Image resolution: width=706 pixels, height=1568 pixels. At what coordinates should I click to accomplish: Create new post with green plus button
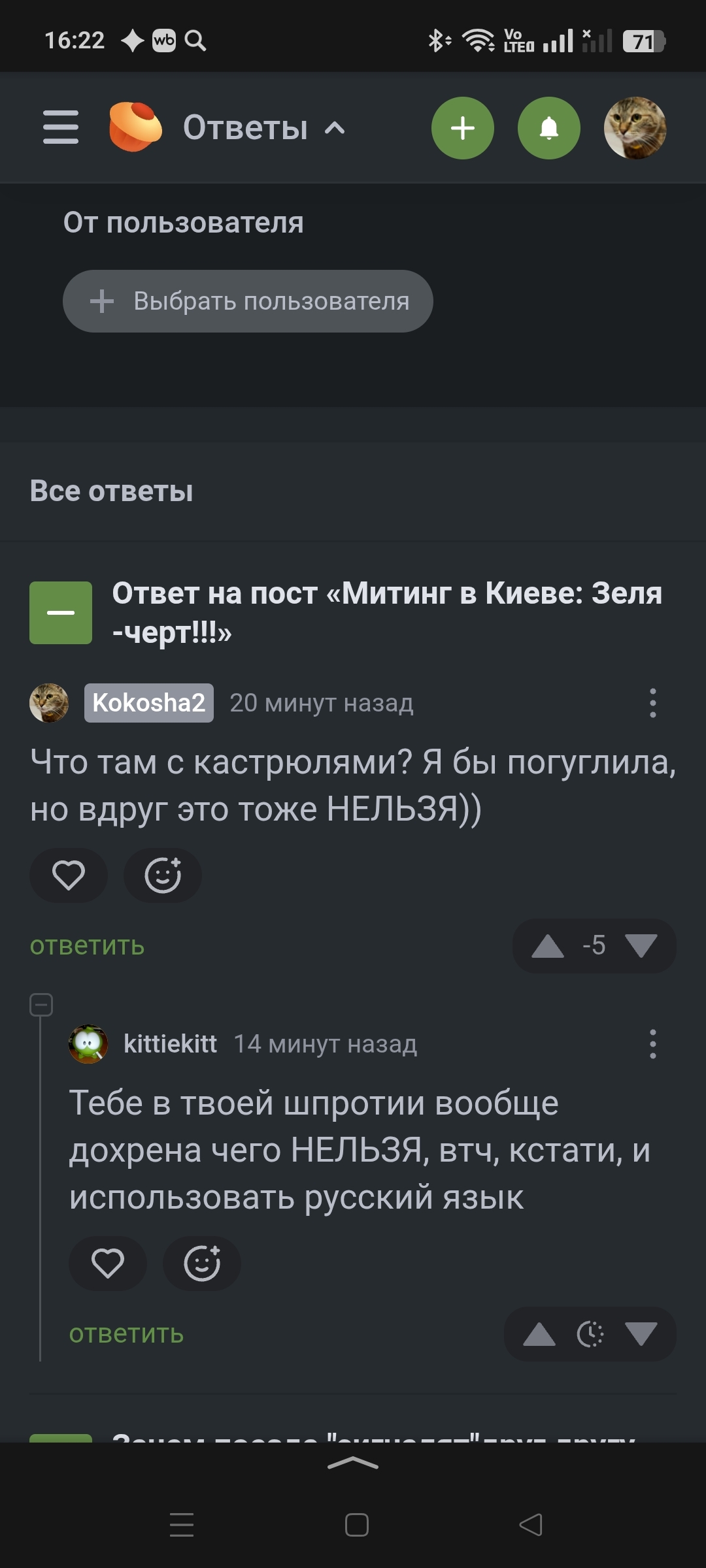click(x=463, y=128)
